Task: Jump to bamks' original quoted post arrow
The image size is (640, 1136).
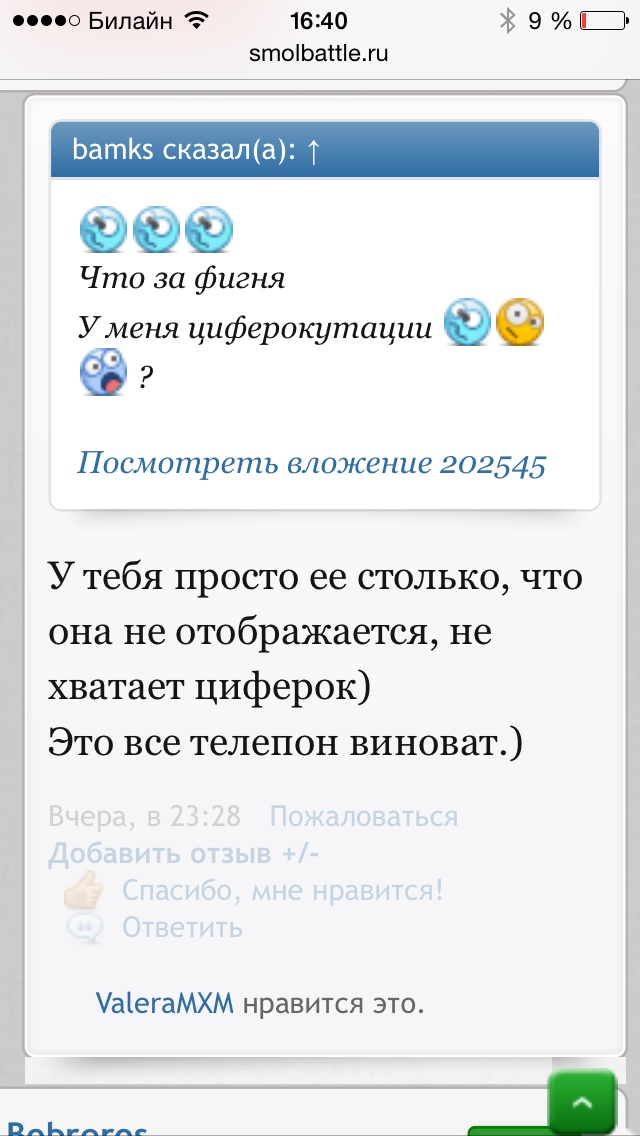Action: coord(312,152)
